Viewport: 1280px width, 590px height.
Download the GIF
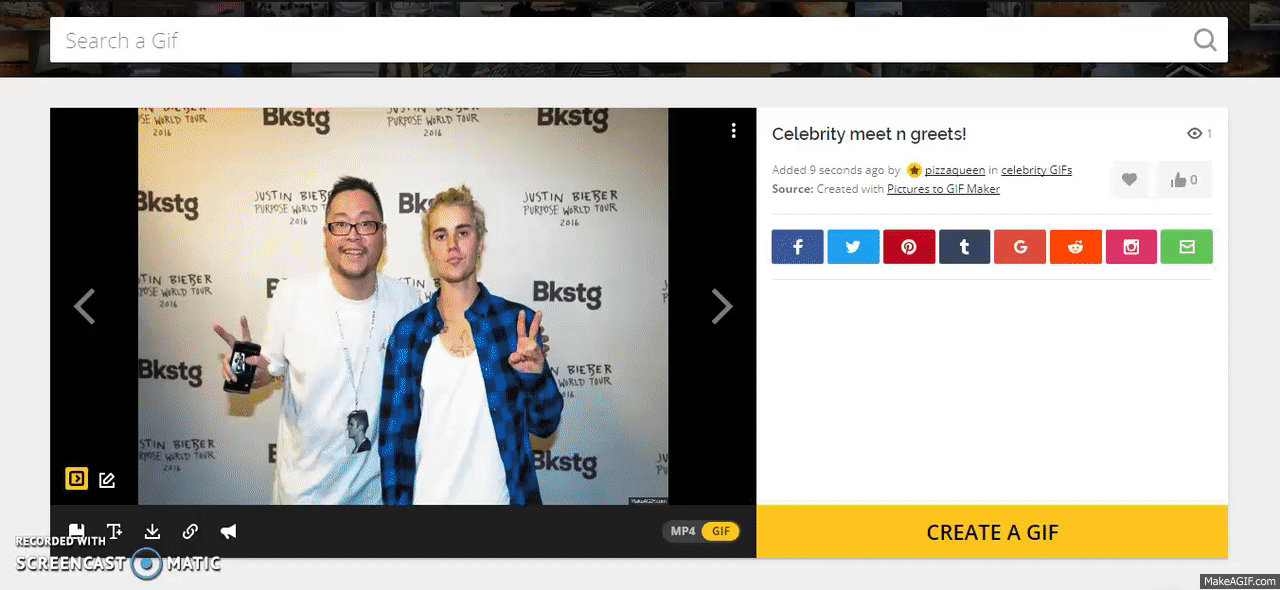pos(152,531)
